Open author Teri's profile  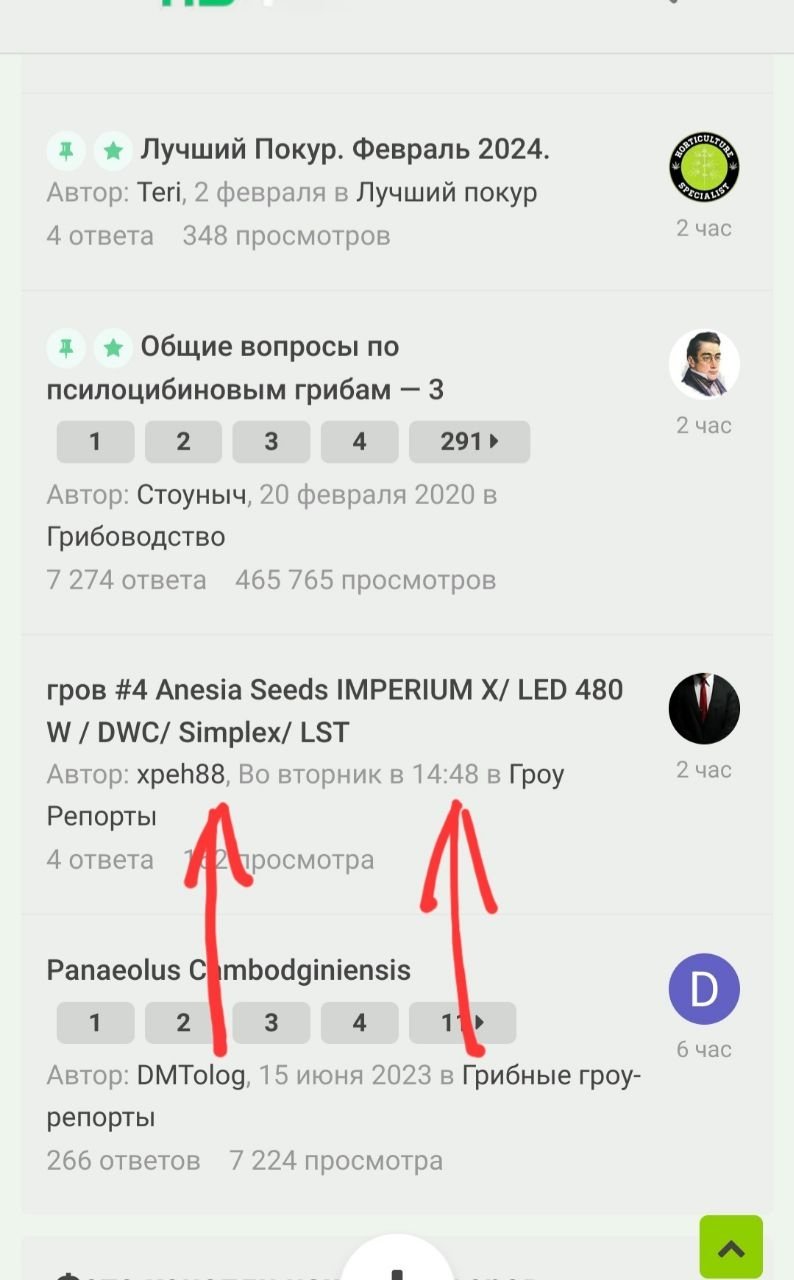point(159,192)
